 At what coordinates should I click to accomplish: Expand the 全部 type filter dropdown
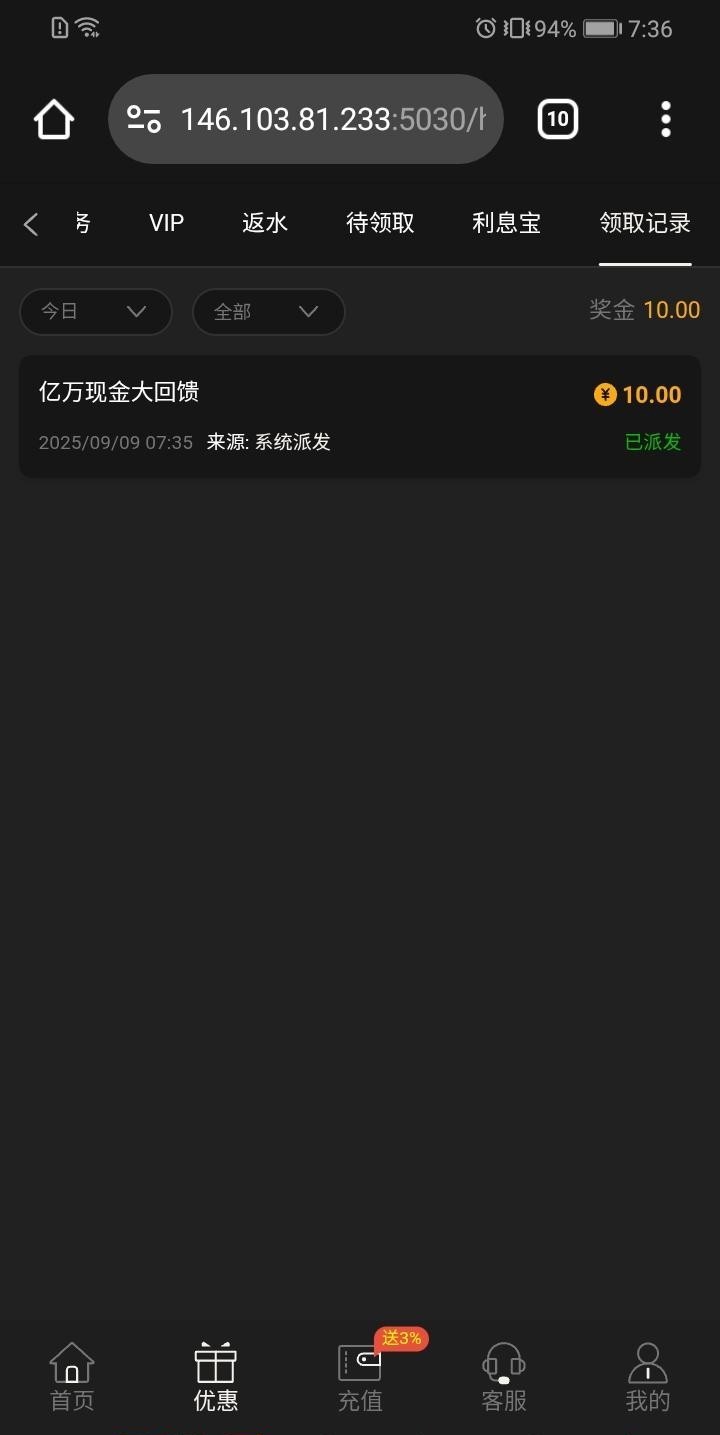268,312
